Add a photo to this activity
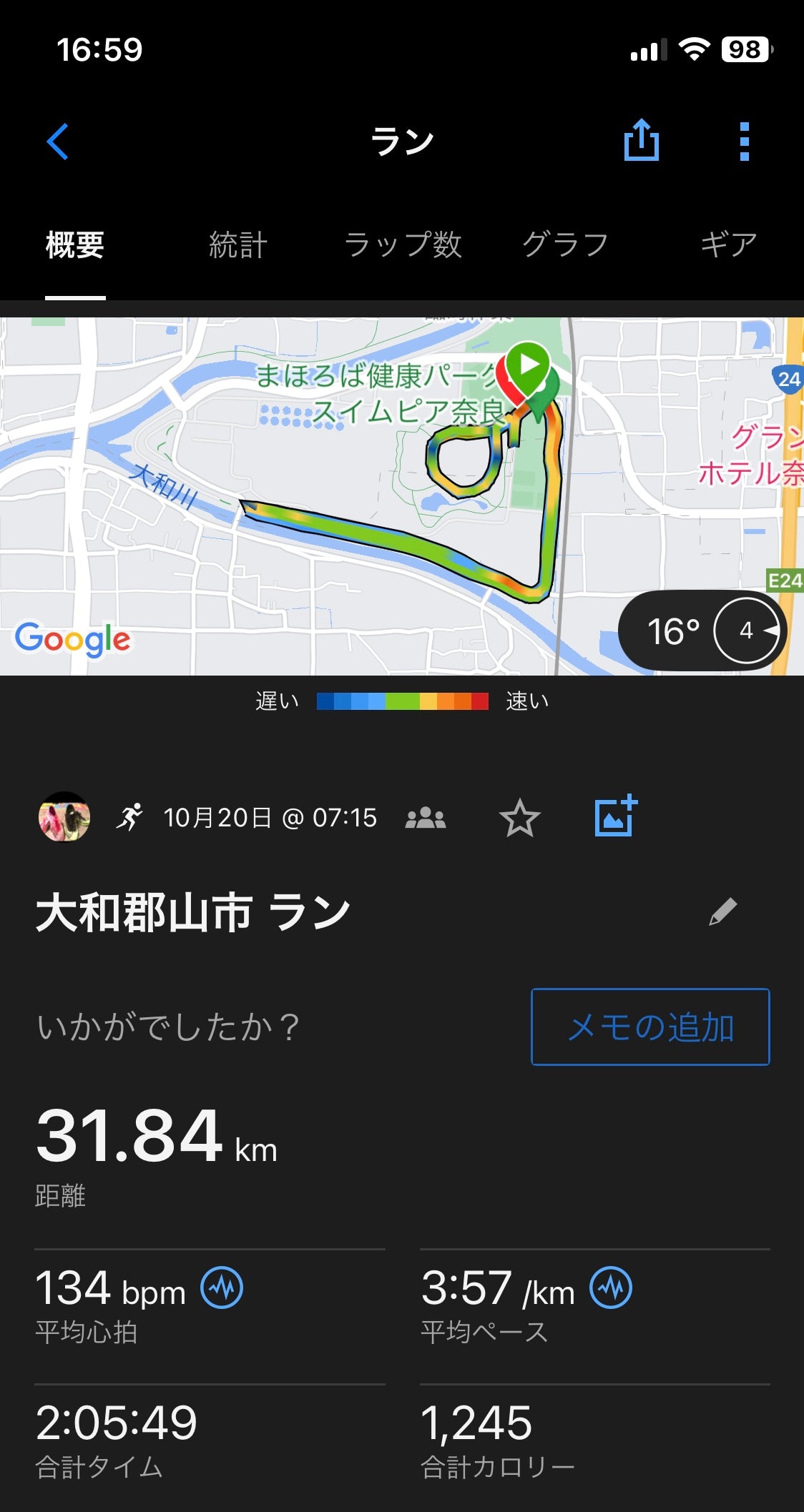Screen dimensions: 804x1512 coord(615,816)
